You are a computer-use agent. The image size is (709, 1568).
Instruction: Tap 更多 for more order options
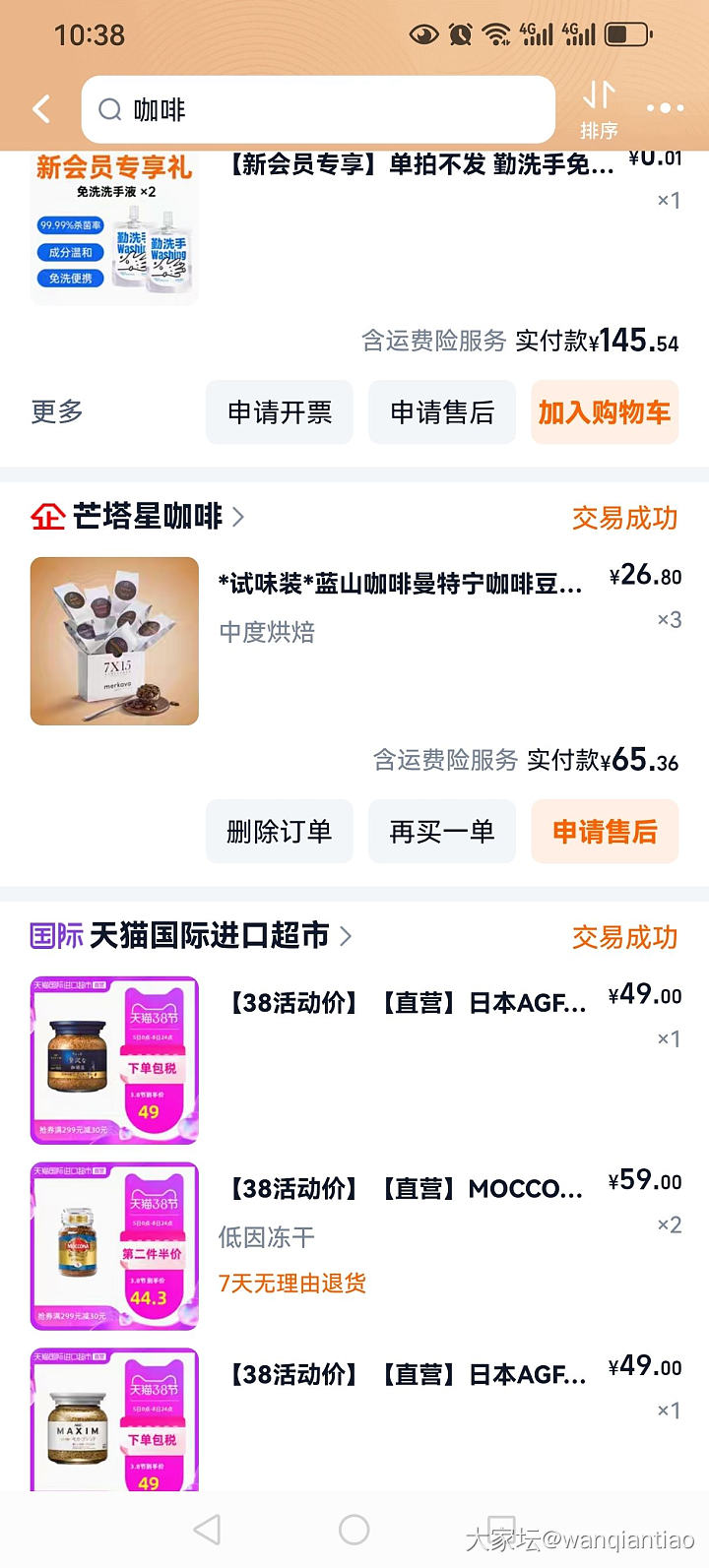[57, 411]
